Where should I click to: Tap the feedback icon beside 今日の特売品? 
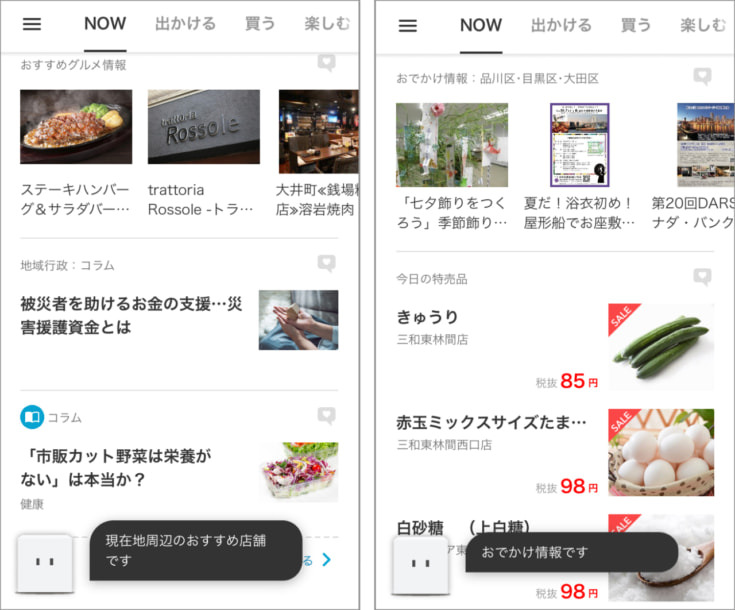click(x=702, y=277)
